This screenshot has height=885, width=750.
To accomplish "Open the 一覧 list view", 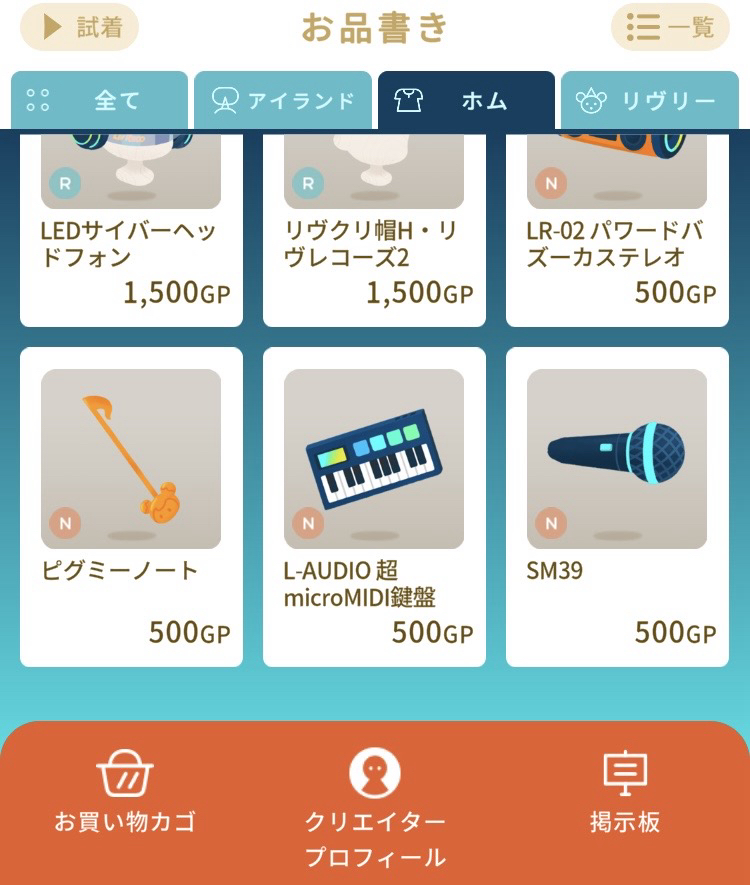I will [x=670, y=27].
